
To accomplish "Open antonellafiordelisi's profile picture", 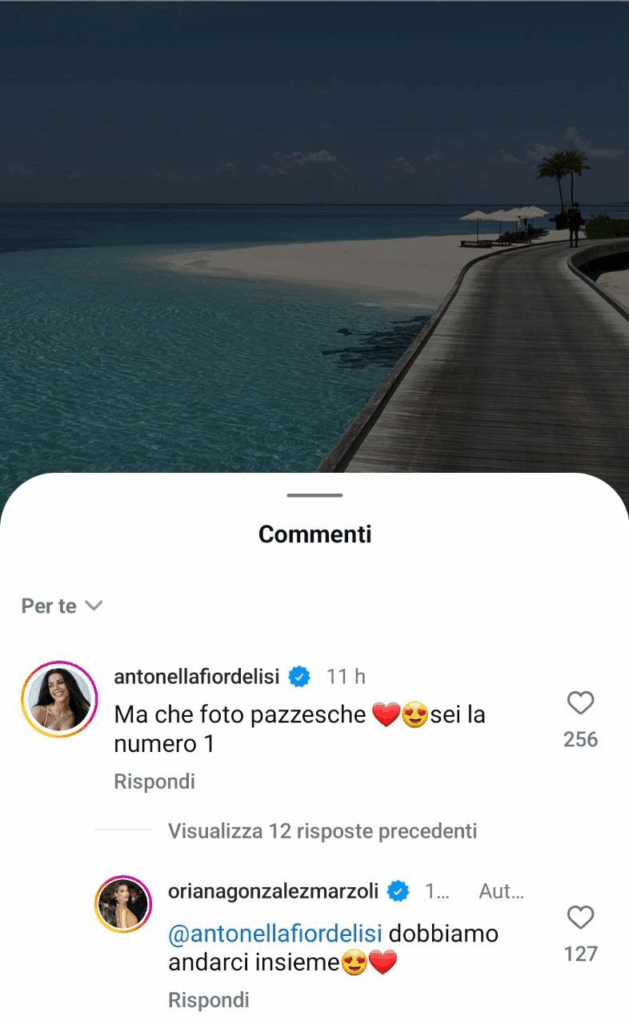I will [x=59, y=699].
